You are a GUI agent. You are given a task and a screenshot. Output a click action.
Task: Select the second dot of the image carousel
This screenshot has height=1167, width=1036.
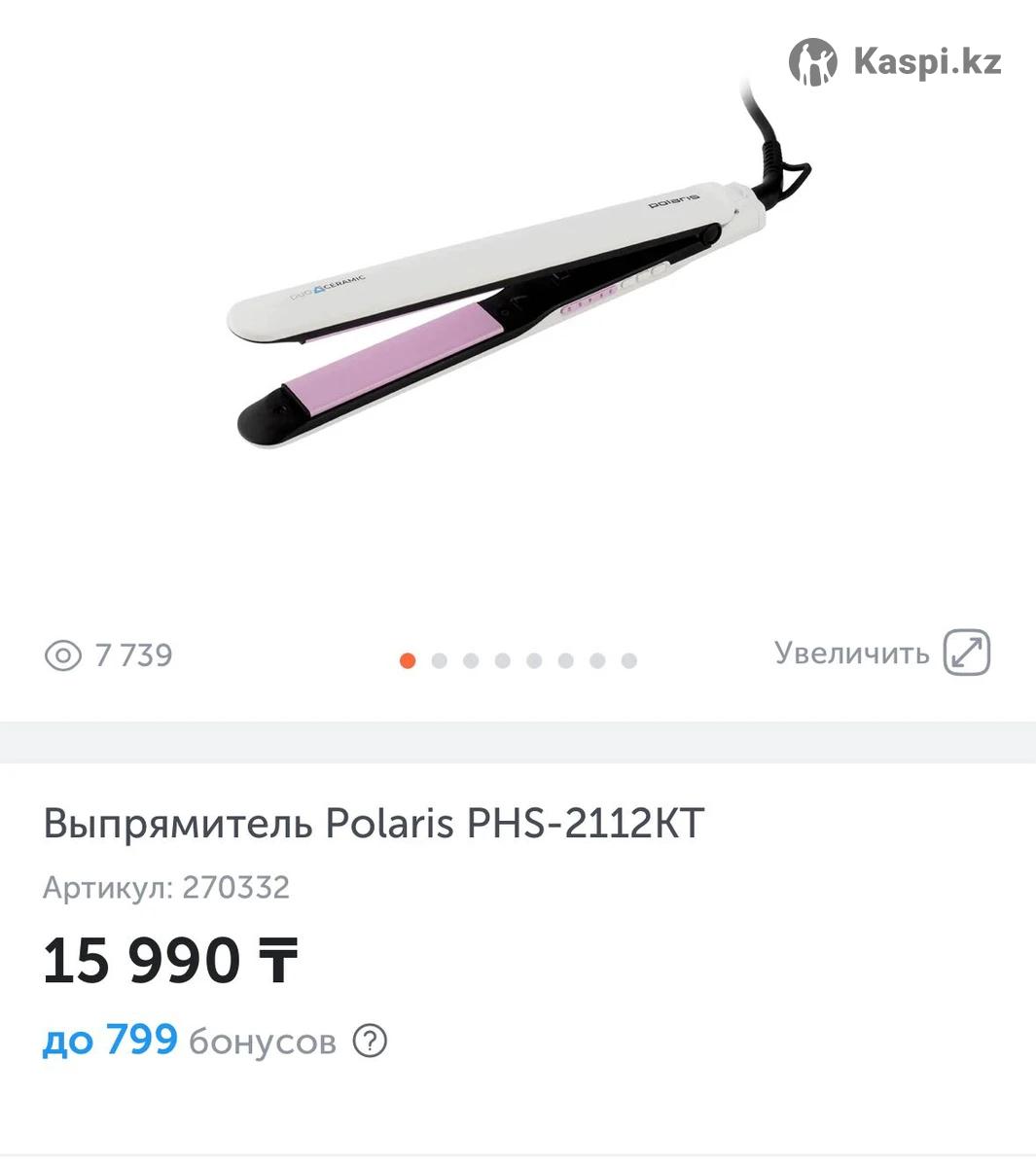click(439, 661)
